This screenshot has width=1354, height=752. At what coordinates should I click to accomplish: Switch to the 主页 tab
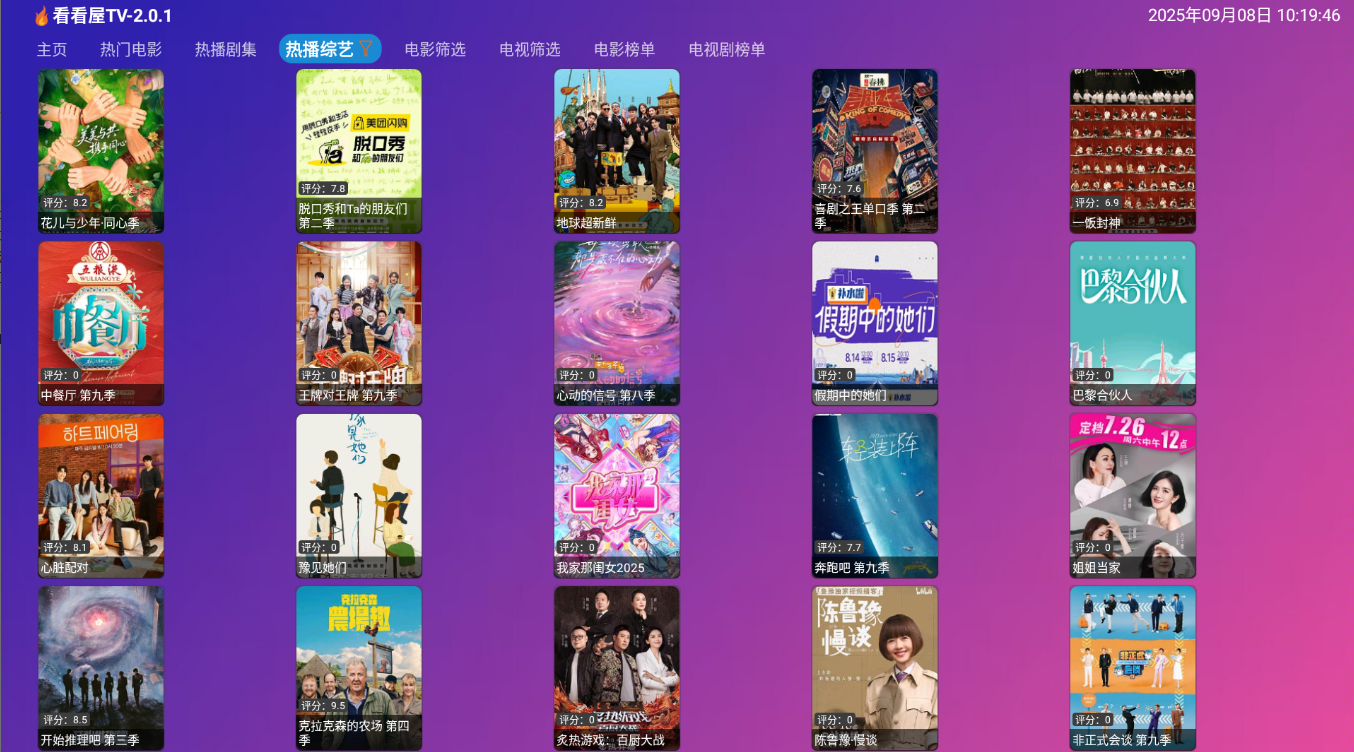point(52,49)
